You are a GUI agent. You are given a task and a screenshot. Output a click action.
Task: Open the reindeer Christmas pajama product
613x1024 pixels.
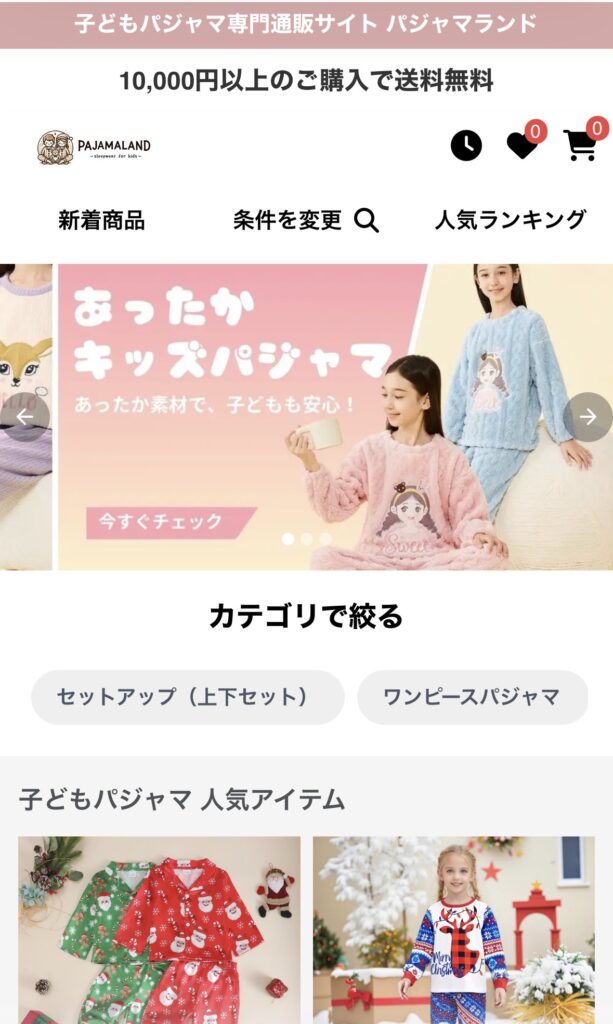point(453,929)
